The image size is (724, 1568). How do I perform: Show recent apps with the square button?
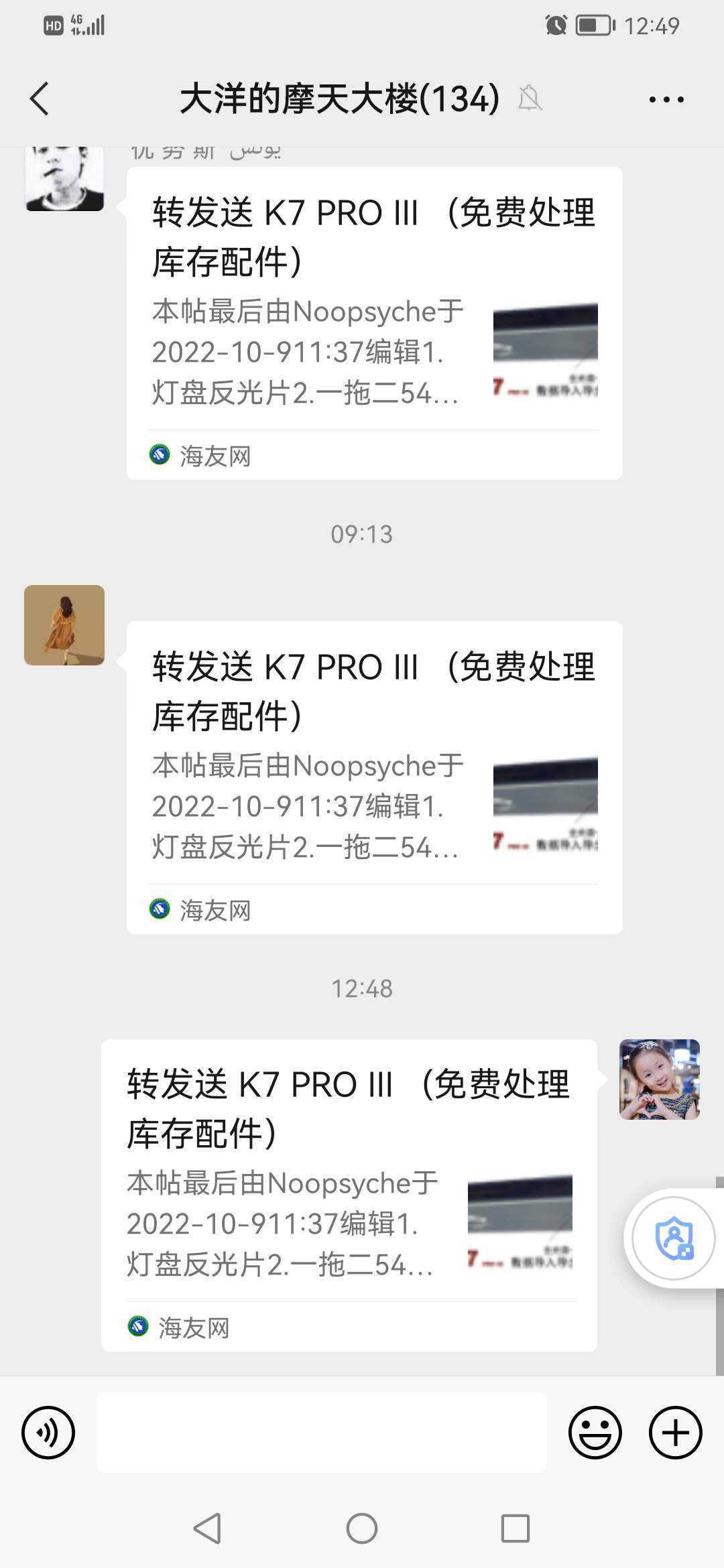(515, 1528)
